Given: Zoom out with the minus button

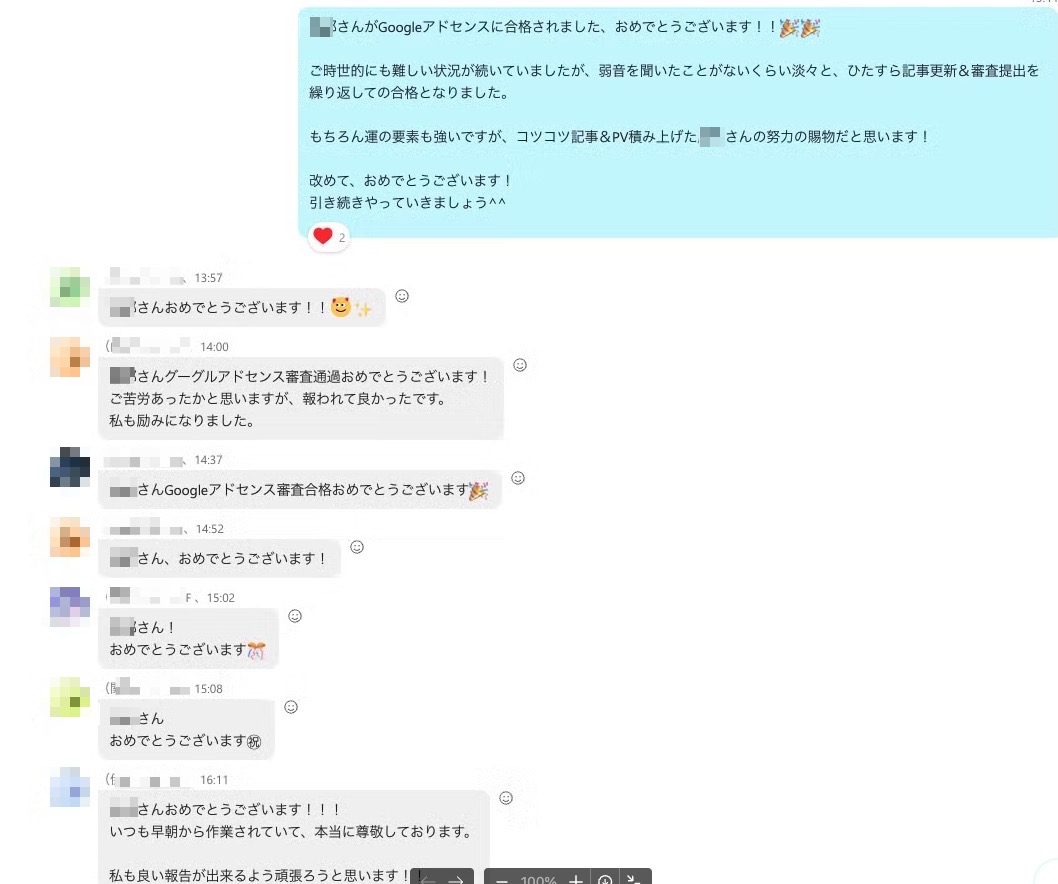Looking at the screenshot, I should pos(502,880).
